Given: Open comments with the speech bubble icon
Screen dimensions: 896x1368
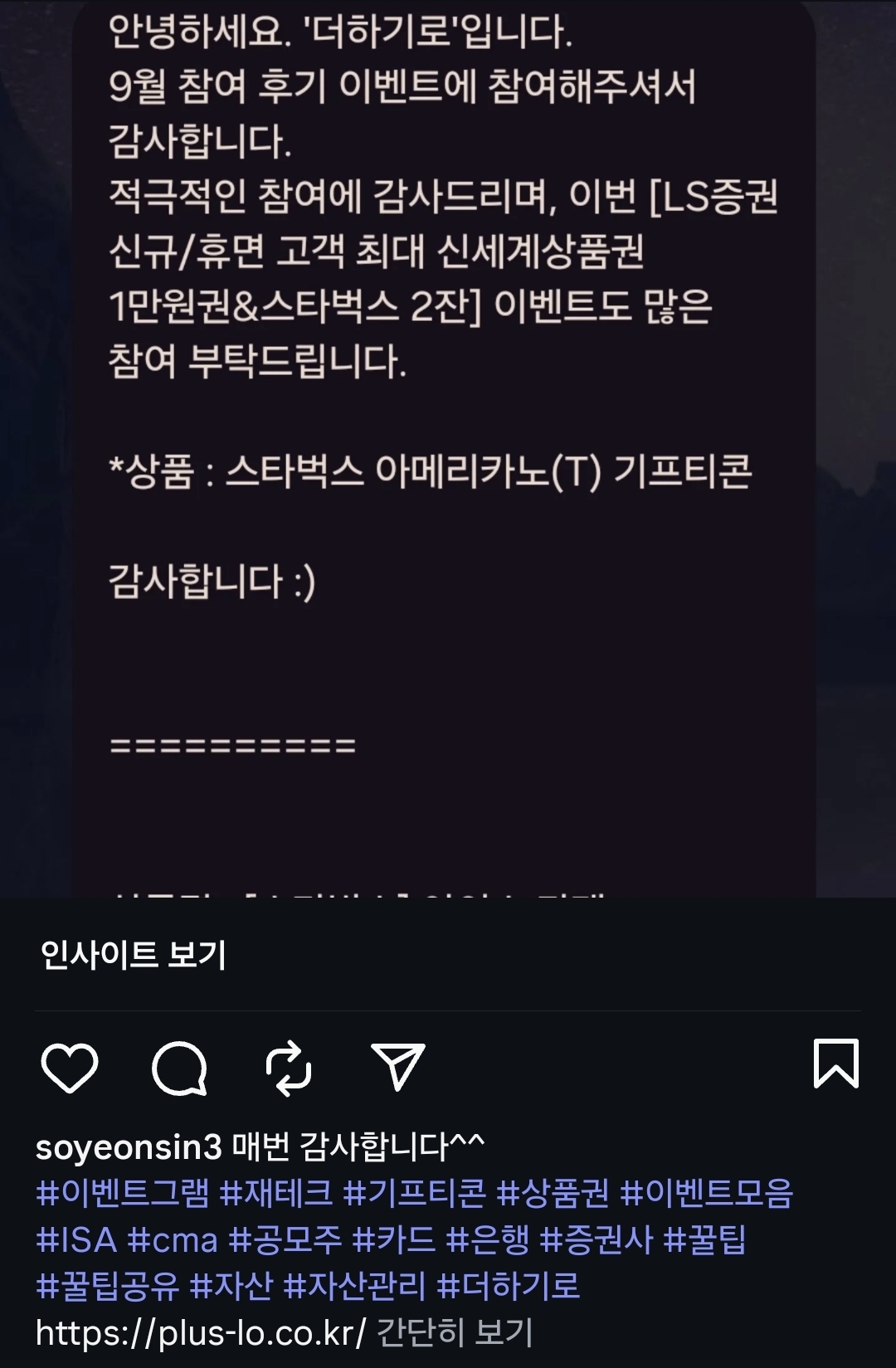Looking at the screenshot, I should (179, 1067).
